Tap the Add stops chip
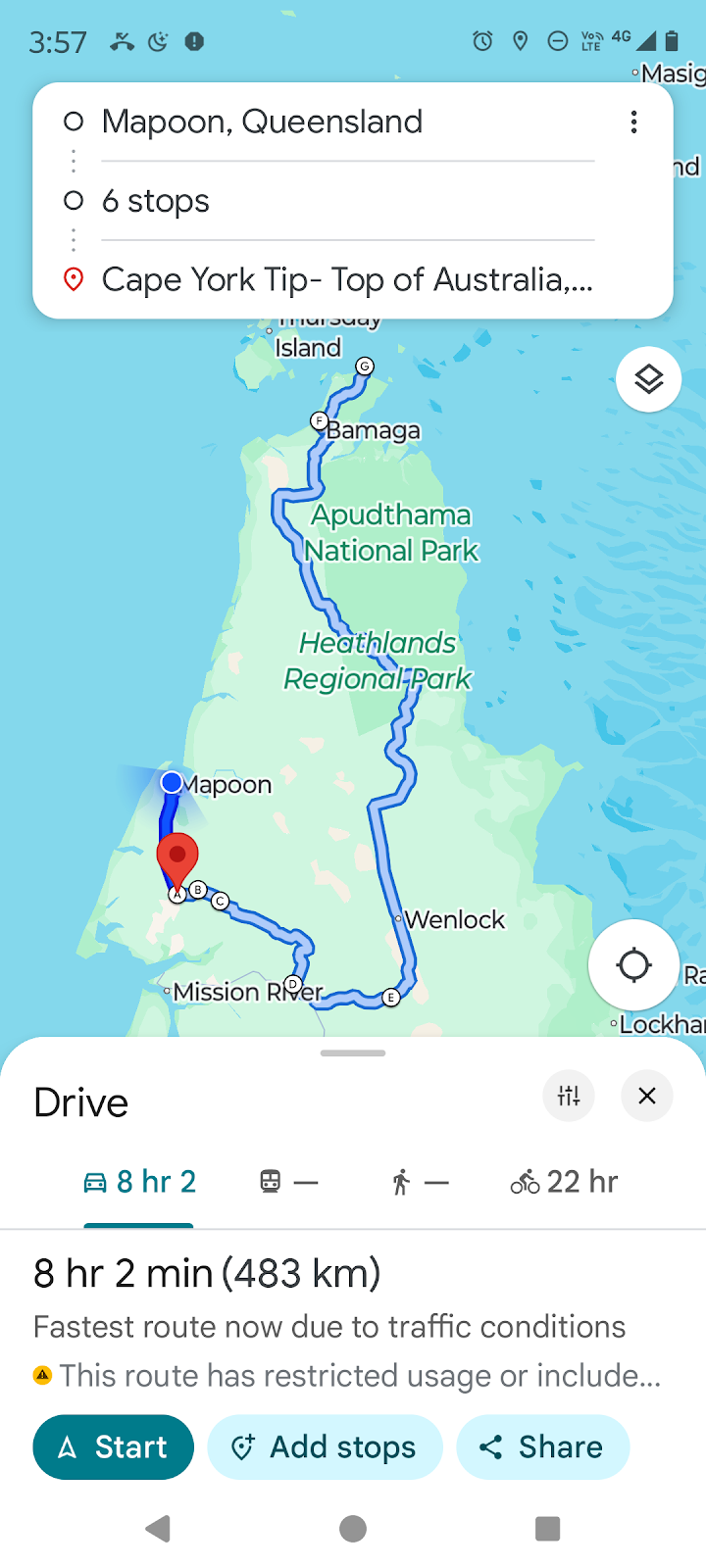Viewport: 706px width, 1568px height. 325,1447
